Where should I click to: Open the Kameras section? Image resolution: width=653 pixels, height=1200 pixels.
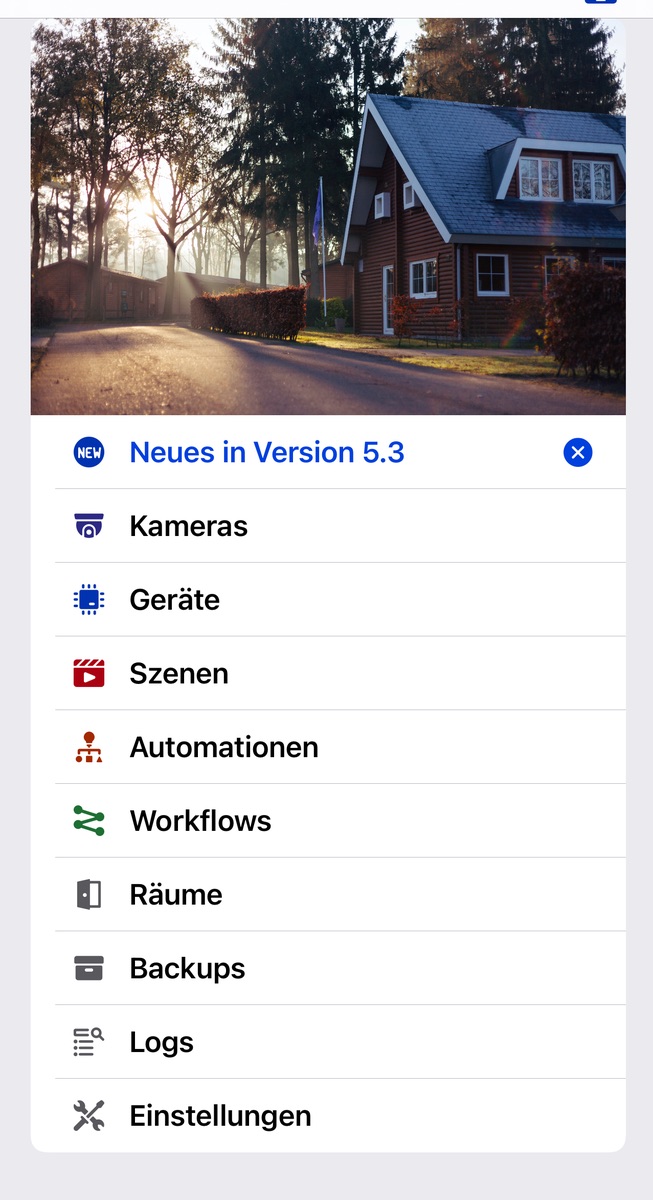pyautogui.click(x=189, y=526)
